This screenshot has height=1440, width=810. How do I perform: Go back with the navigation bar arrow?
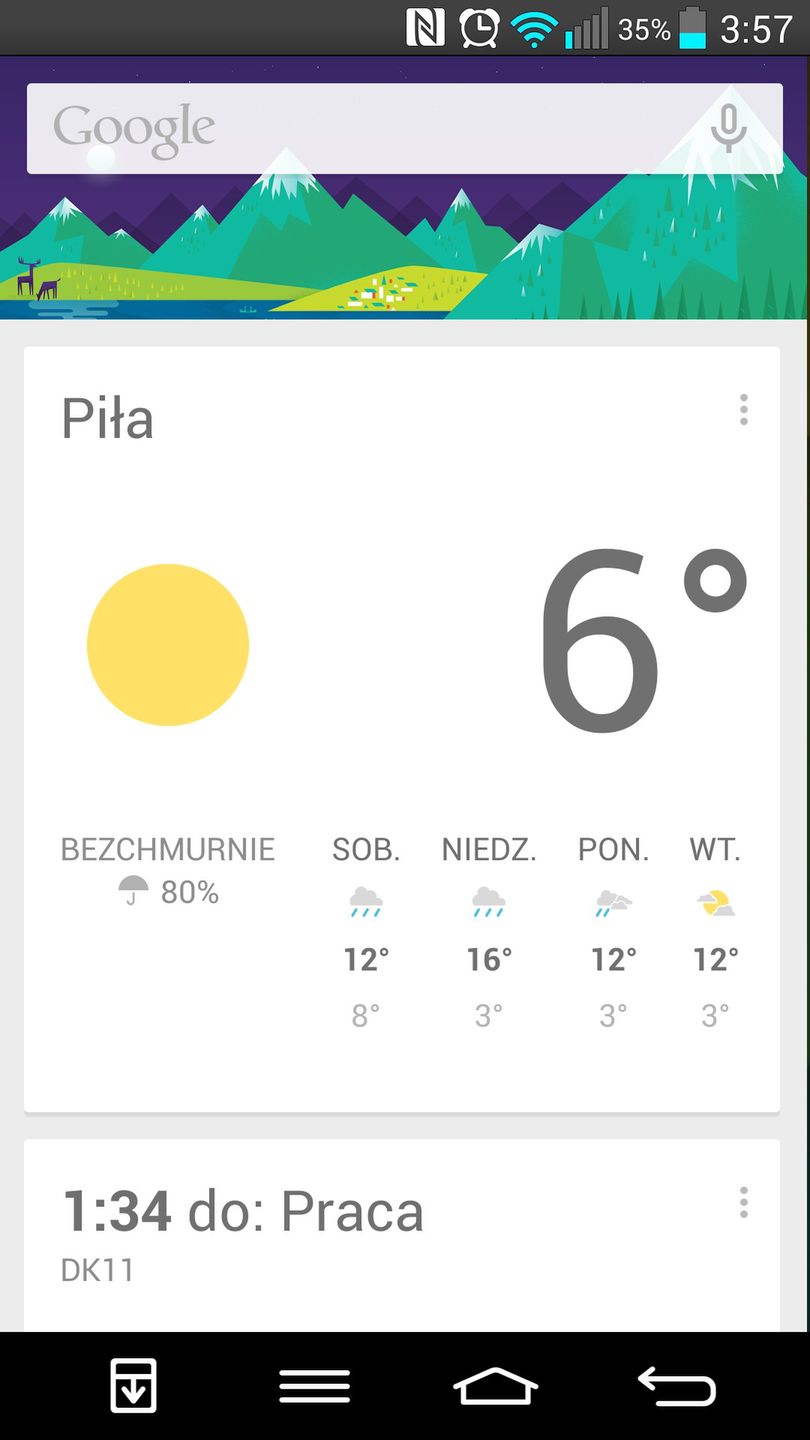[677, 1387]
